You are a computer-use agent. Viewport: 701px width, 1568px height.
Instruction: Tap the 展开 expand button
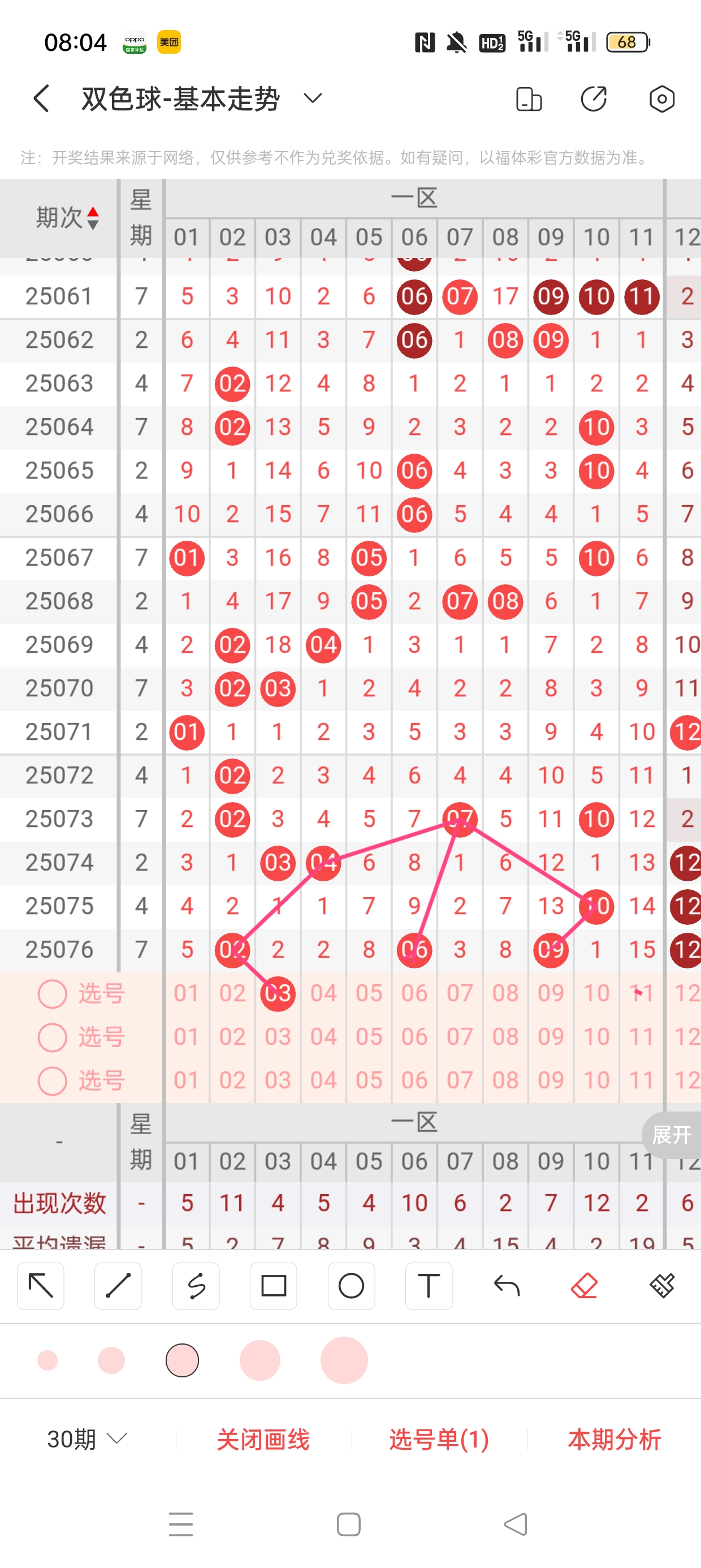point(672,1134)
